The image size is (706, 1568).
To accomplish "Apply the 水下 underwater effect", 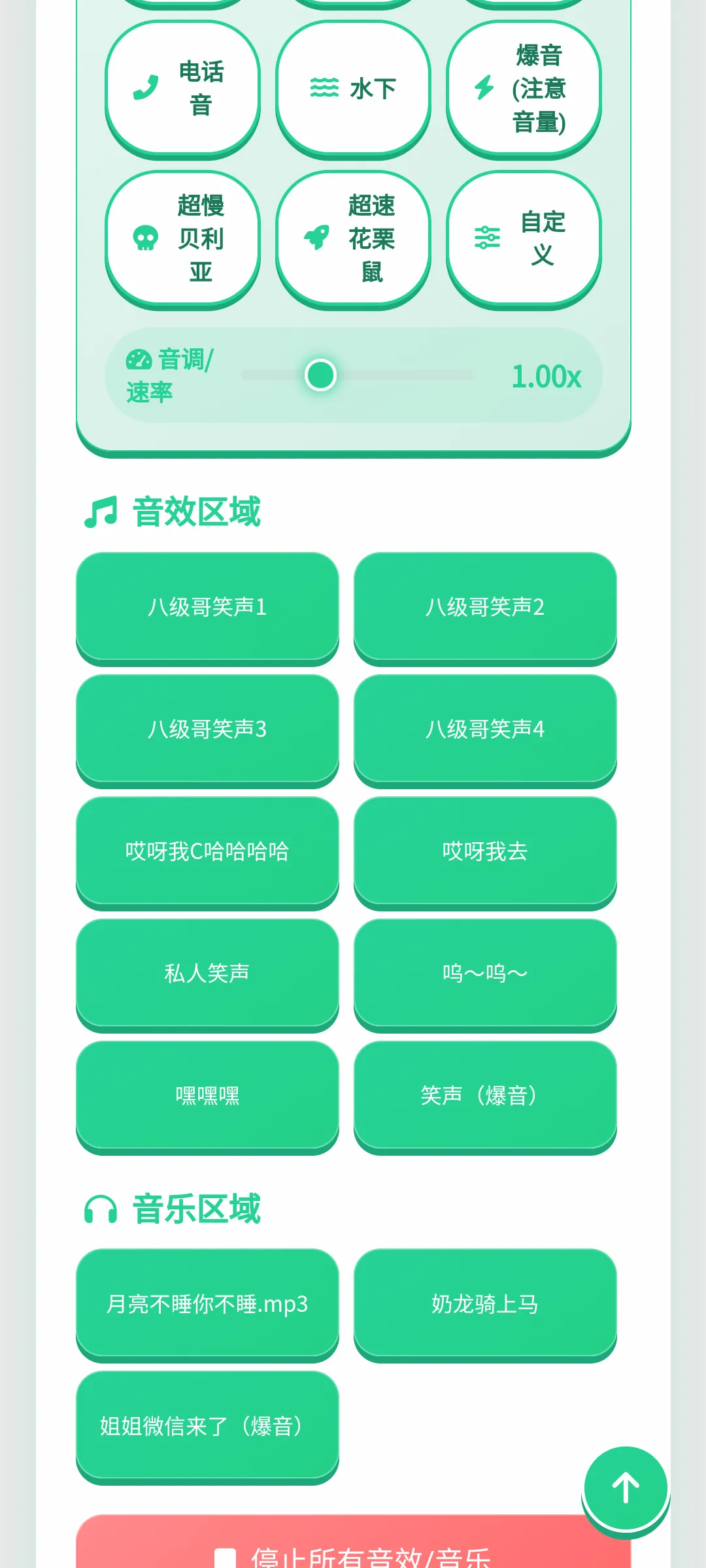I will click(x=353, y=88).
